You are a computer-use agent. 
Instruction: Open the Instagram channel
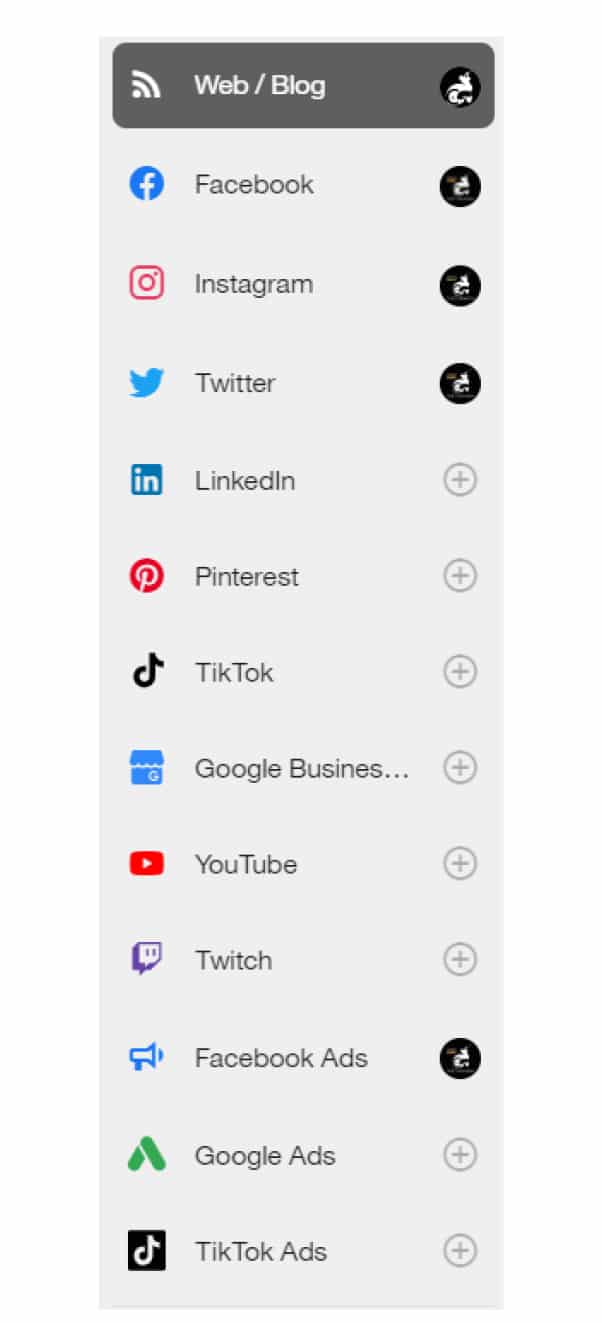tap(254, 284)
